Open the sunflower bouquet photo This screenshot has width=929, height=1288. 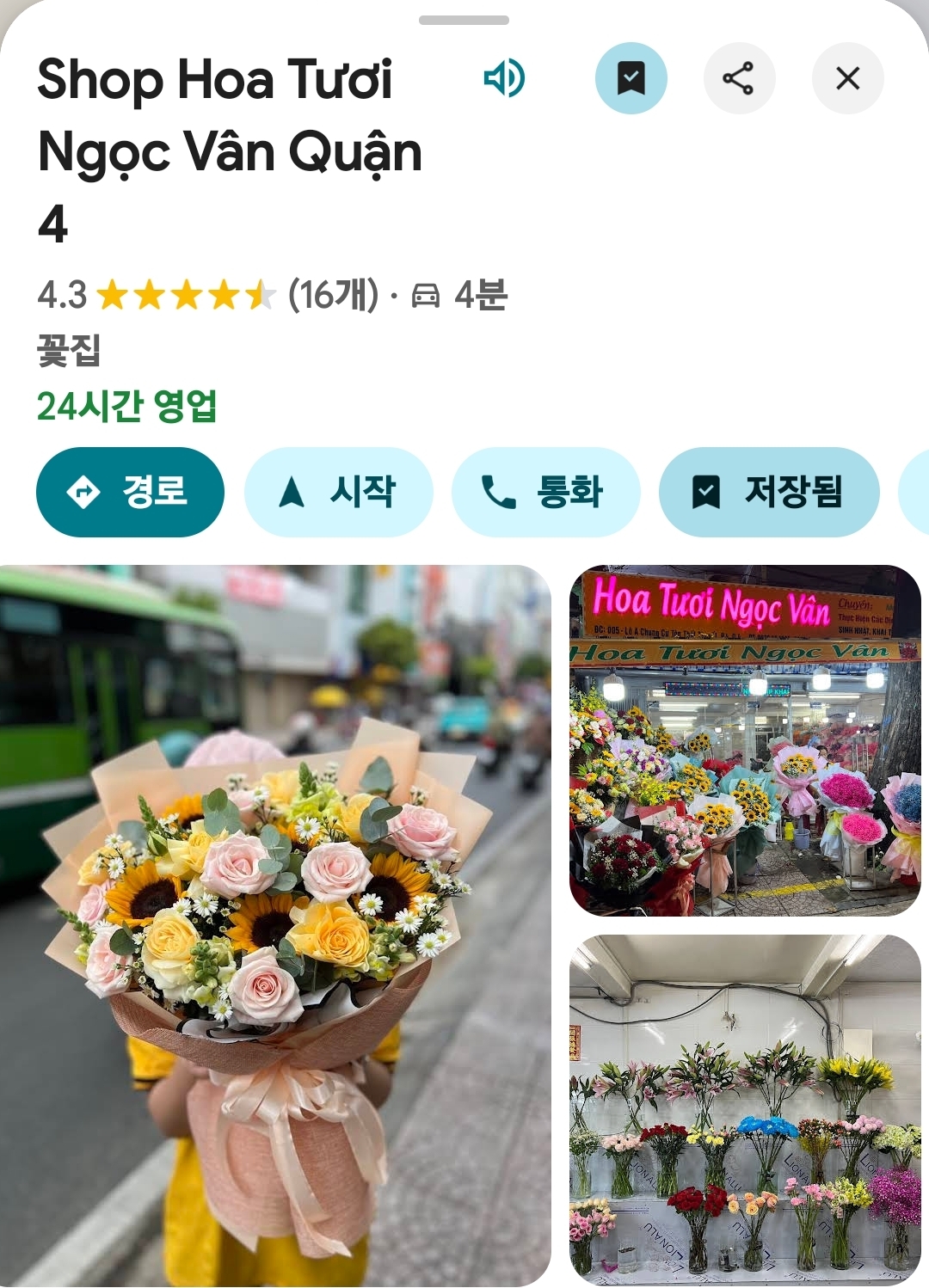pos(275,924)
